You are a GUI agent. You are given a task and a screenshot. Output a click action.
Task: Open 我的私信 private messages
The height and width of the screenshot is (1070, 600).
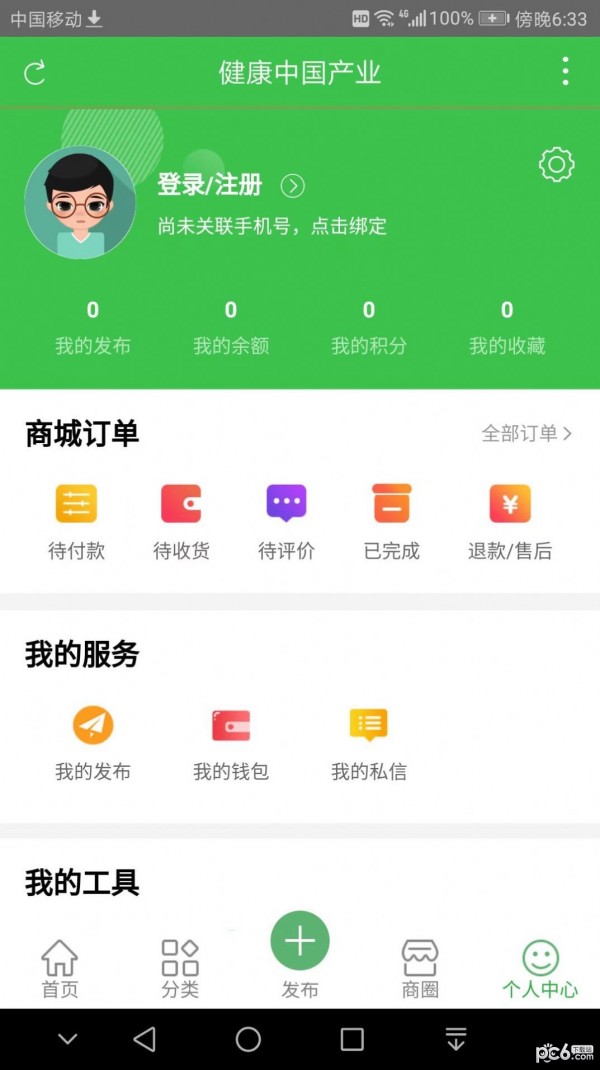click(x=369, y=743)
